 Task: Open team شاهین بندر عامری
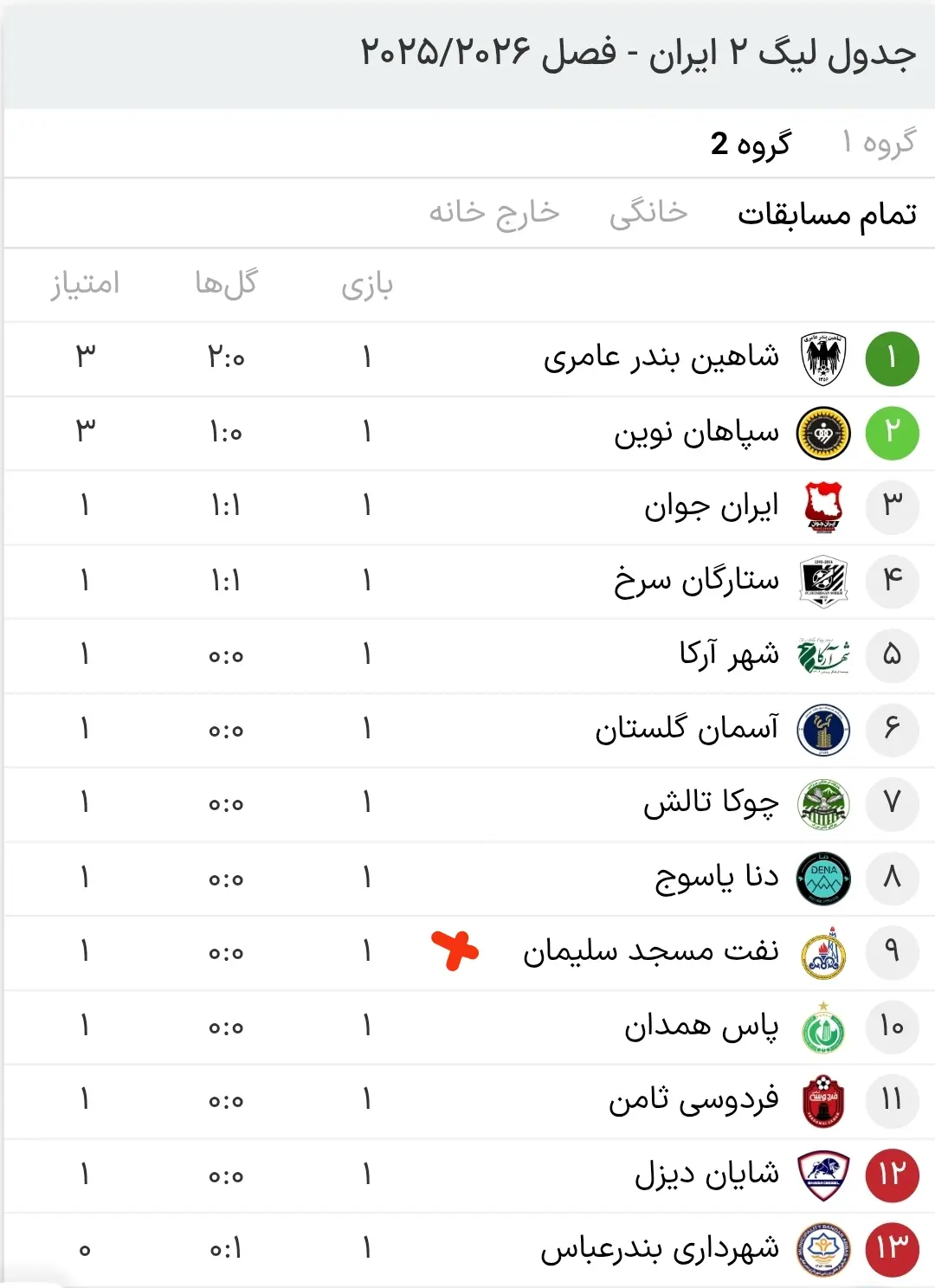tap(661, 357)
